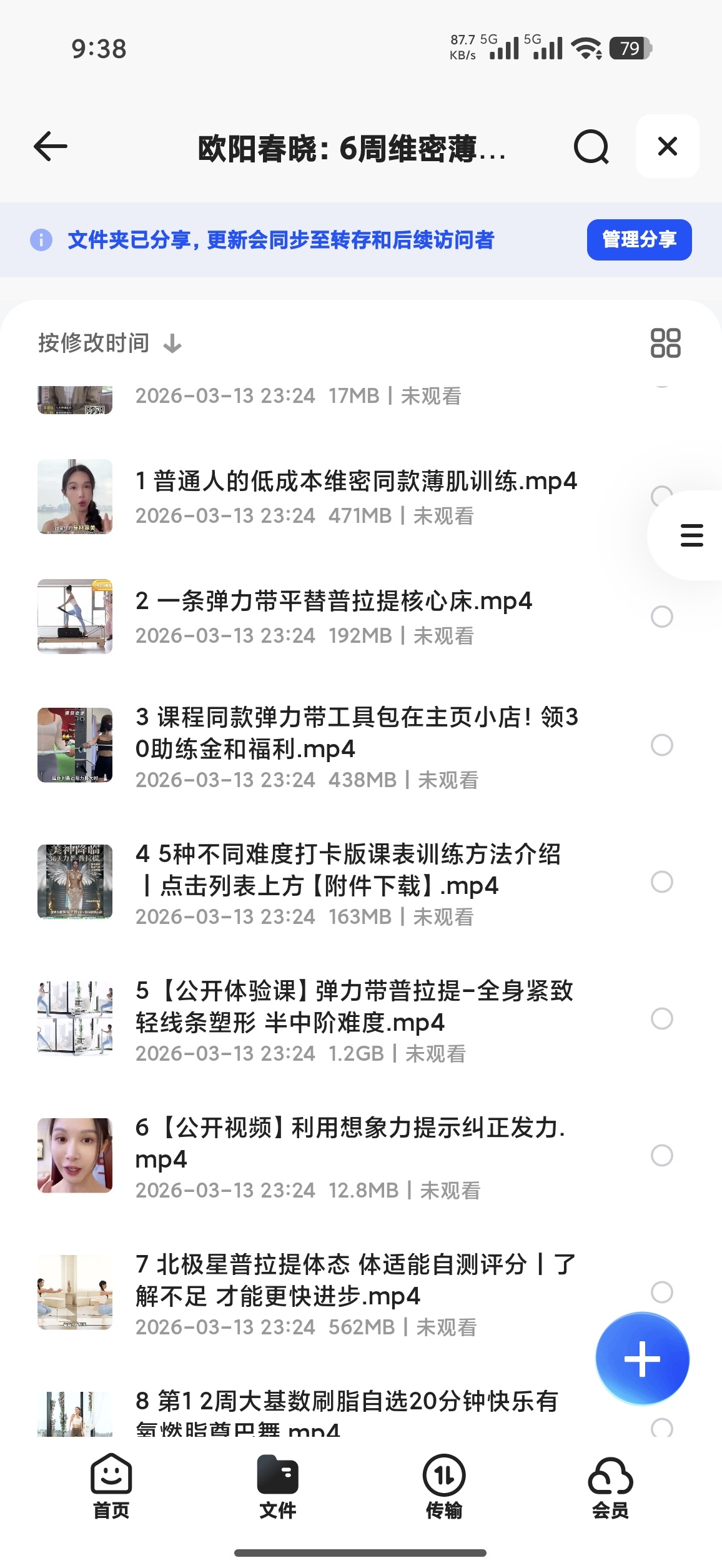
Task: Open search in this folder
Action: pos(591,147)
